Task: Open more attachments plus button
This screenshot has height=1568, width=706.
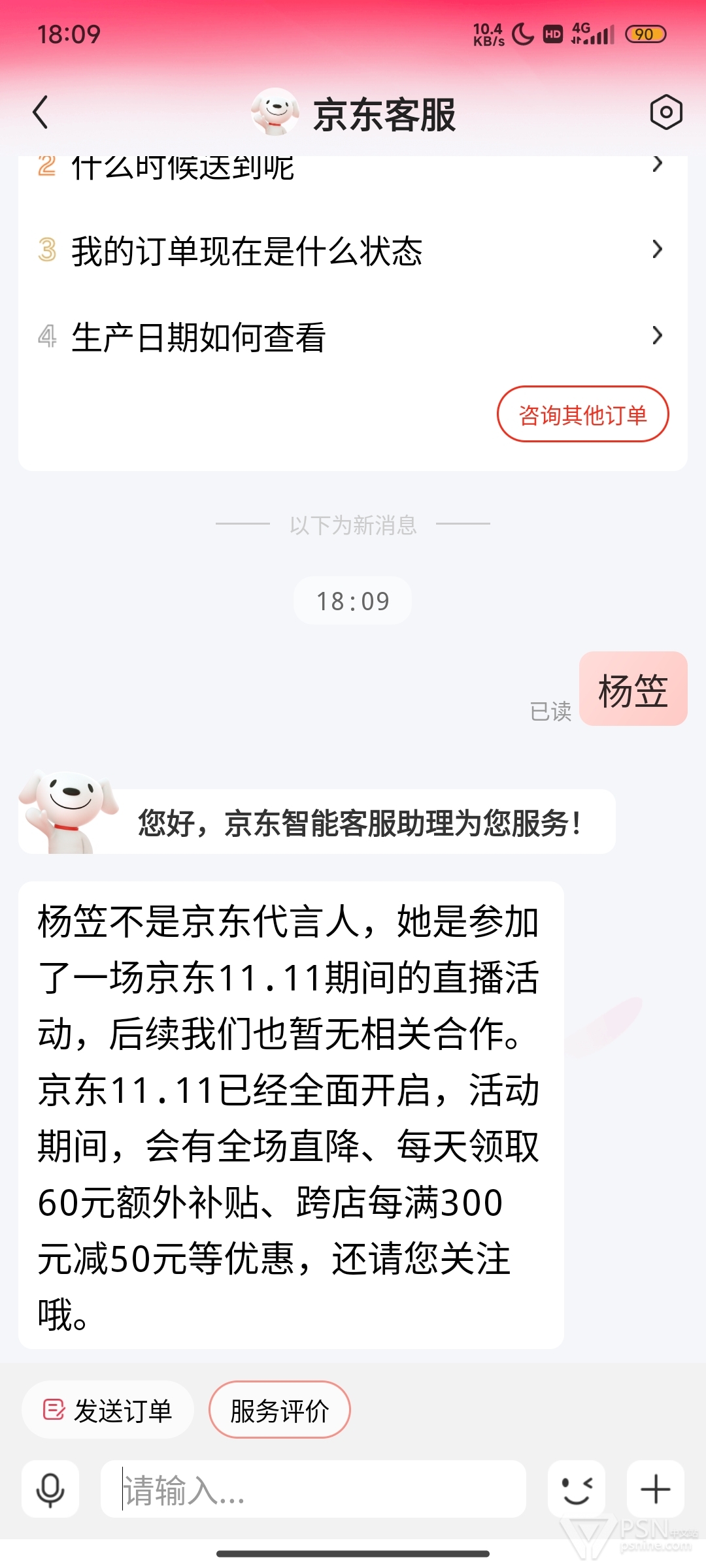Action: click(655, 1490)
